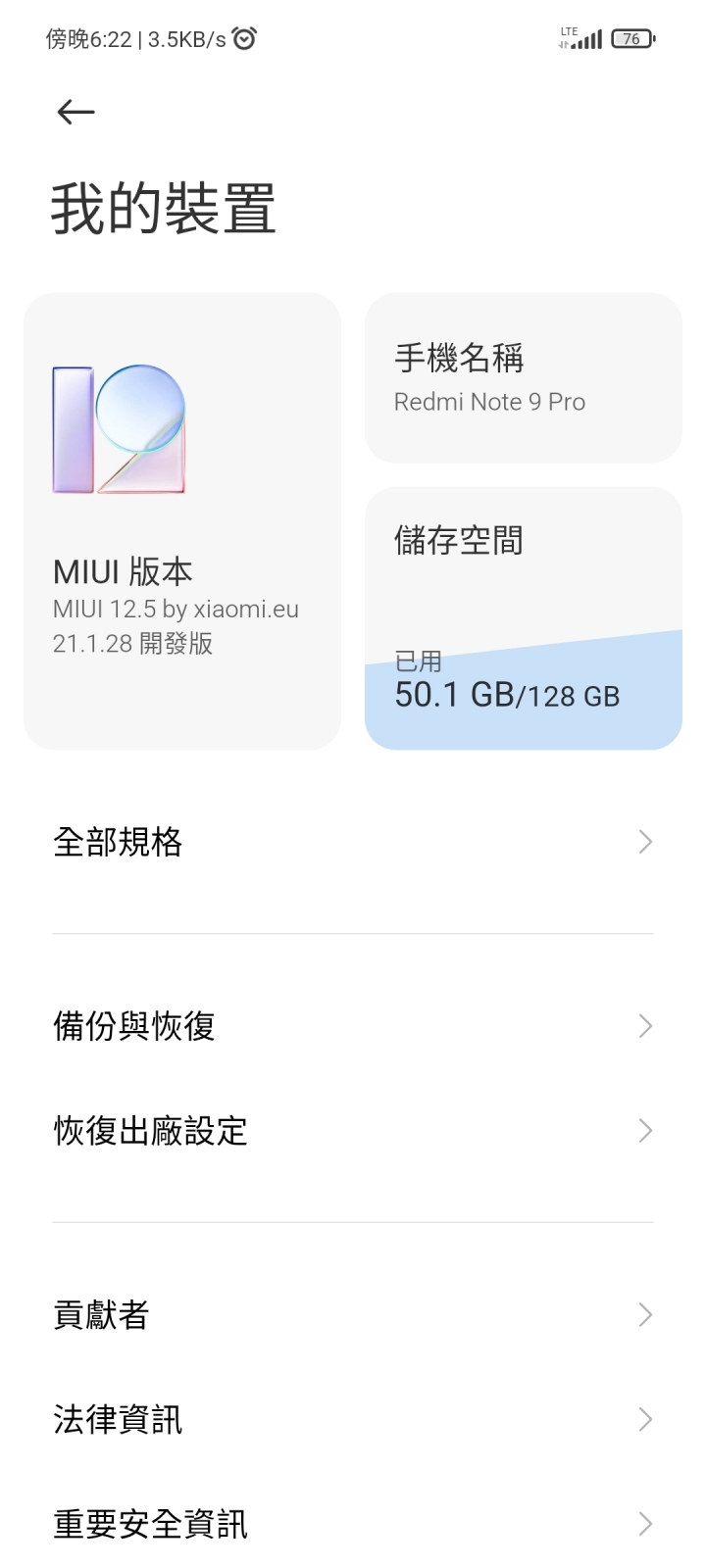Go back using the arrow icon

[x=76, y=113]
